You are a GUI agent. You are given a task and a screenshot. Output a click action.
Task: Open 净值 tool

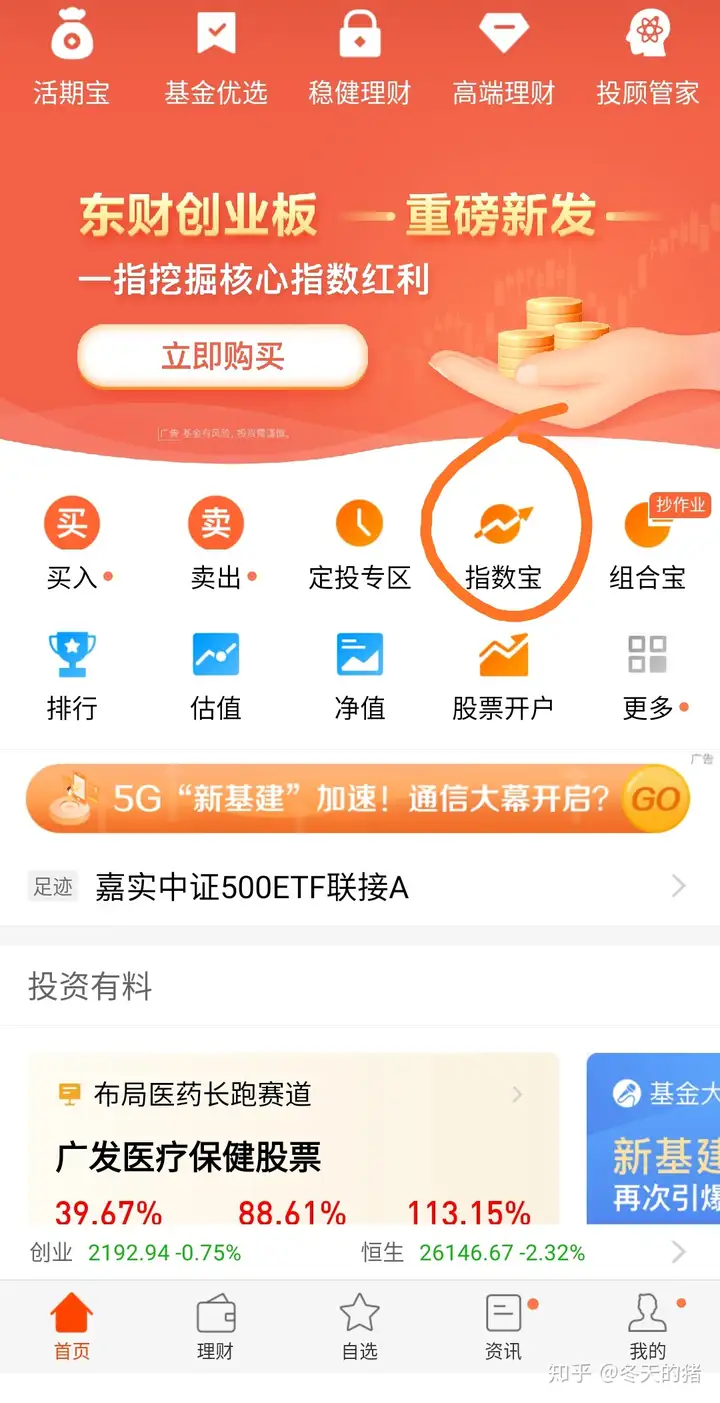pyautogui.click(x=360, y=675)
